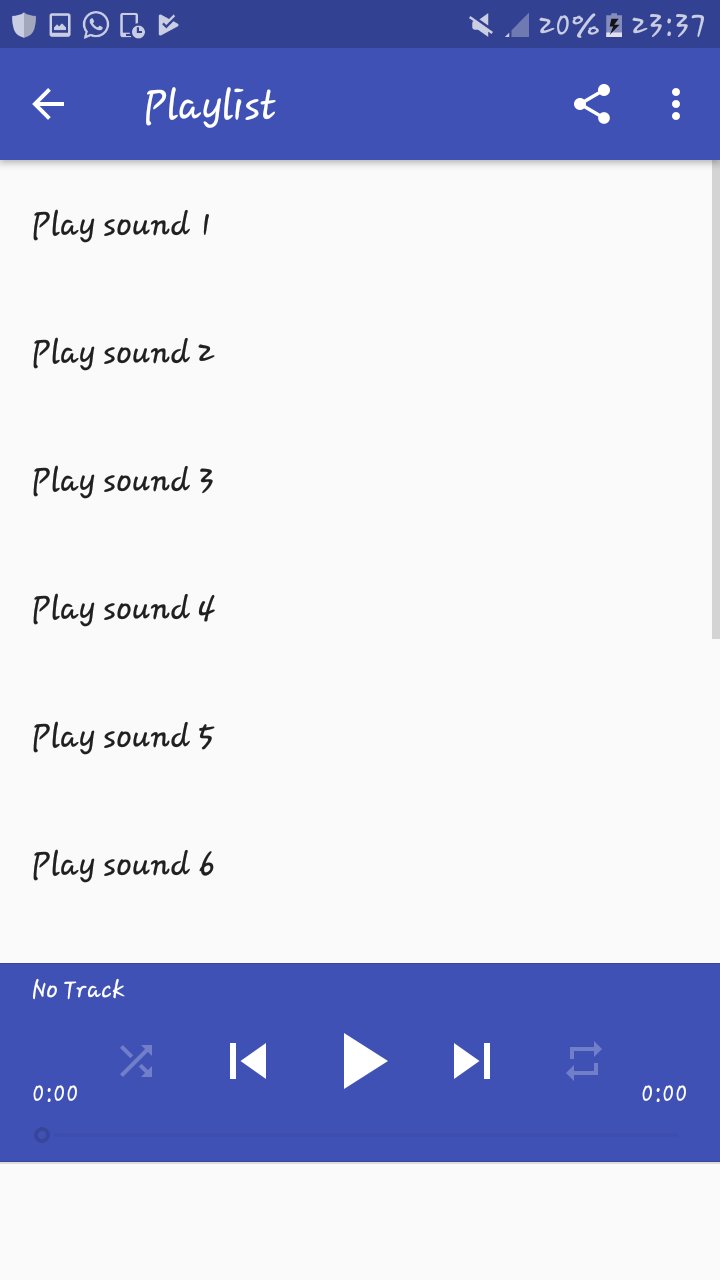
Task: Select Play sound 1
Action: tap(122, 225)
